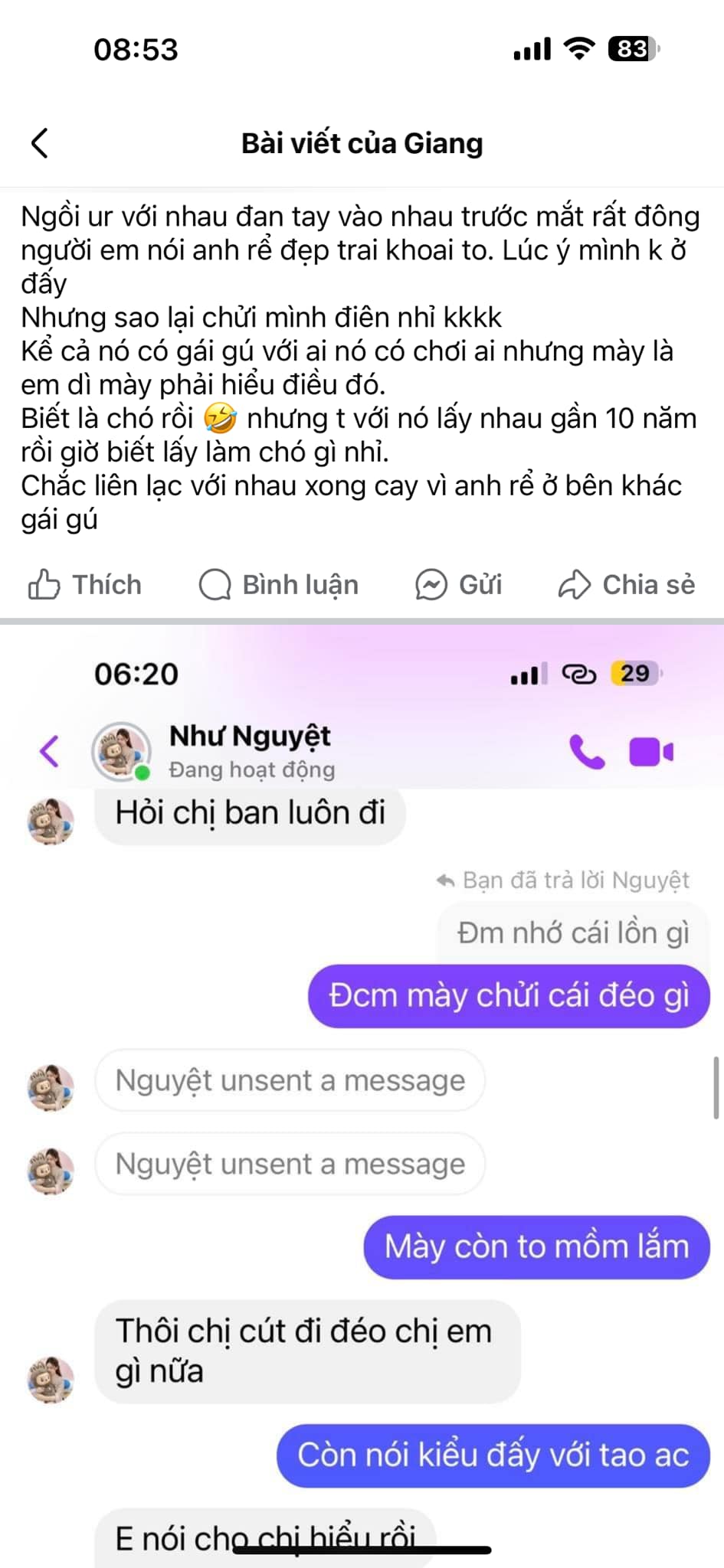Open comments via Bình luận

point(279,585)
